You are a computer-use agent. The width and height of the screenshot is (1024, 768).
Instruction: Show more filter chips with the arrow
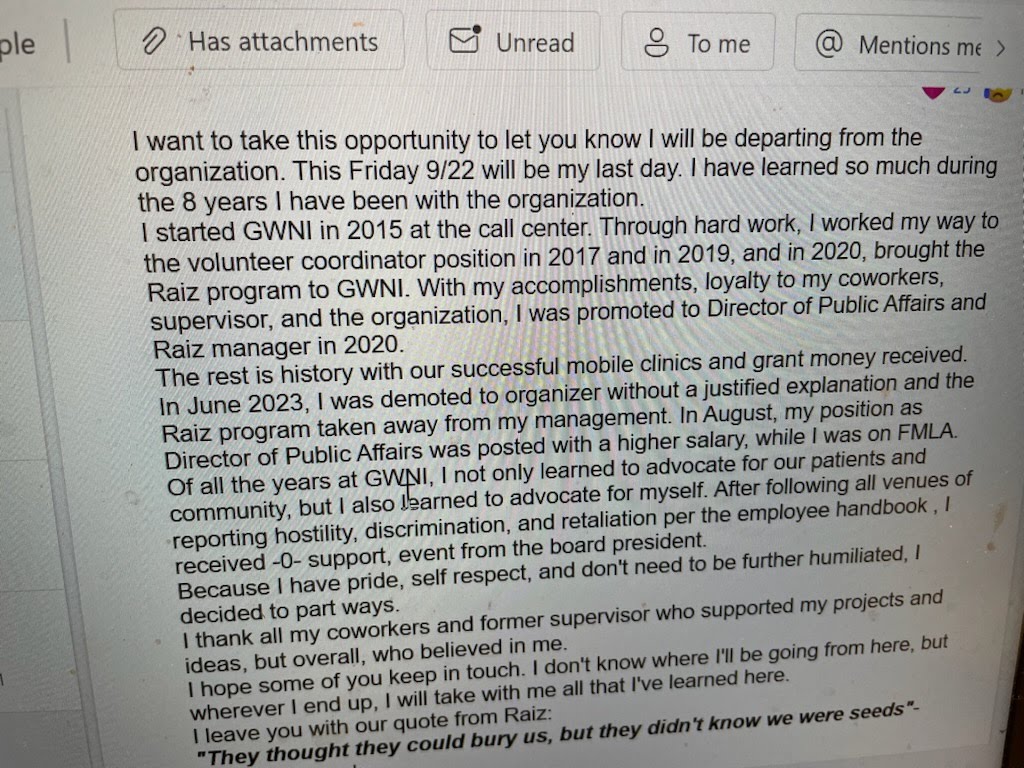point(1001,47)
